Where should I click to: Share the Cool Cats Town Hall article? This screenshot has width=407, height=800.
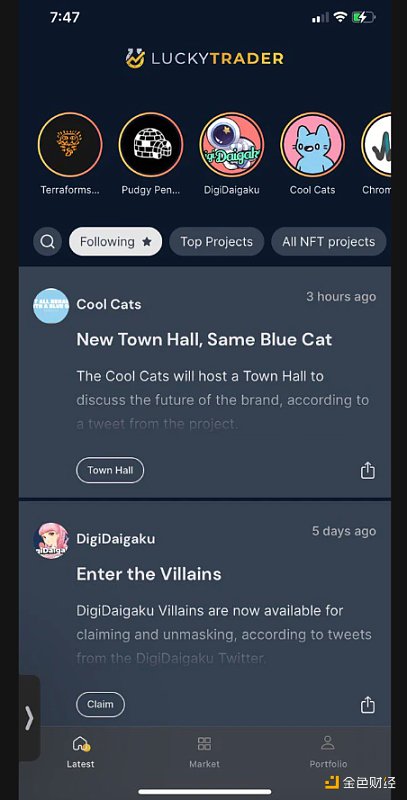[368, 470]
